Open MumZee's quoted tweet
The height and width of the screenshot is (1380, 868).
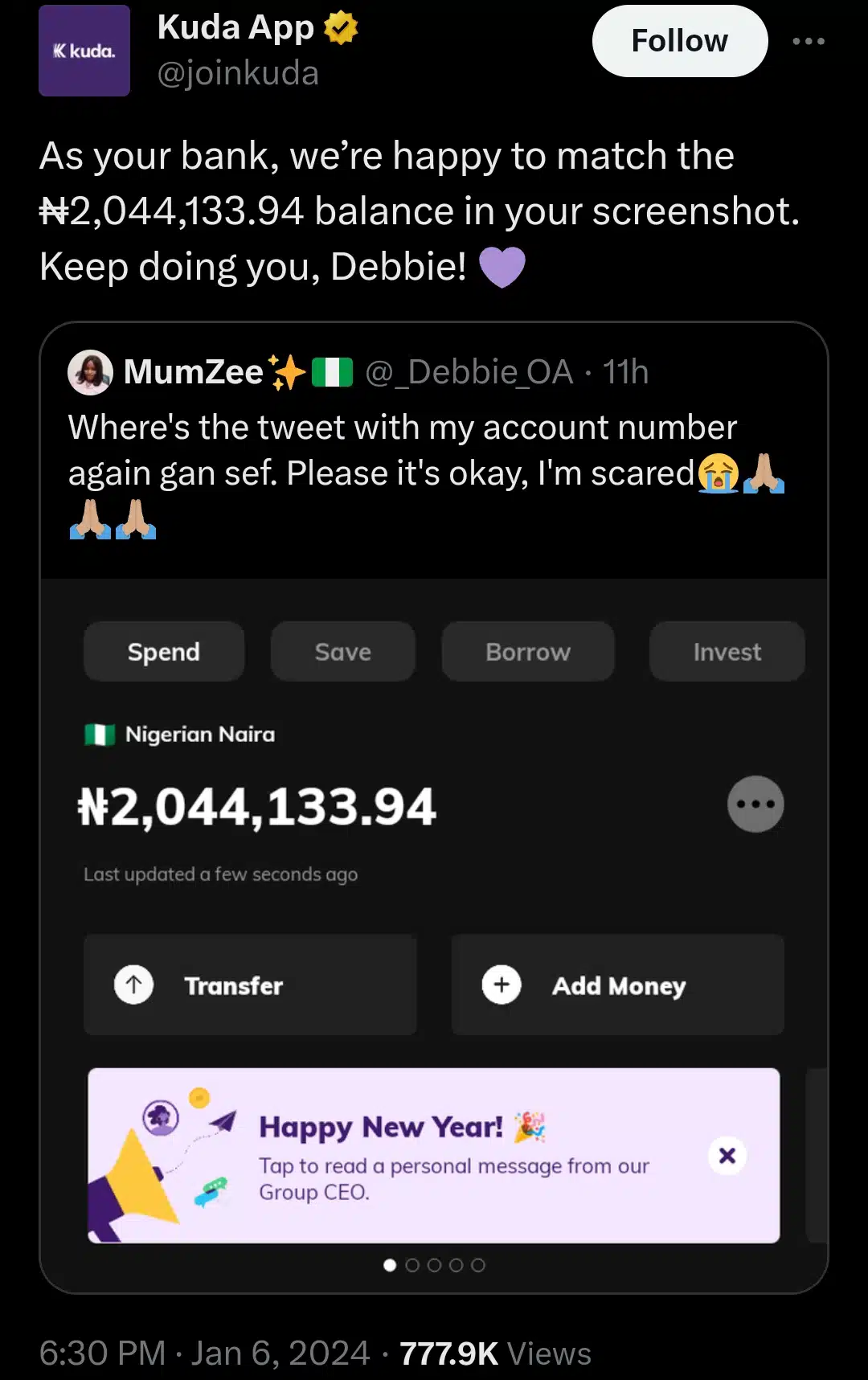coord(402,450)
